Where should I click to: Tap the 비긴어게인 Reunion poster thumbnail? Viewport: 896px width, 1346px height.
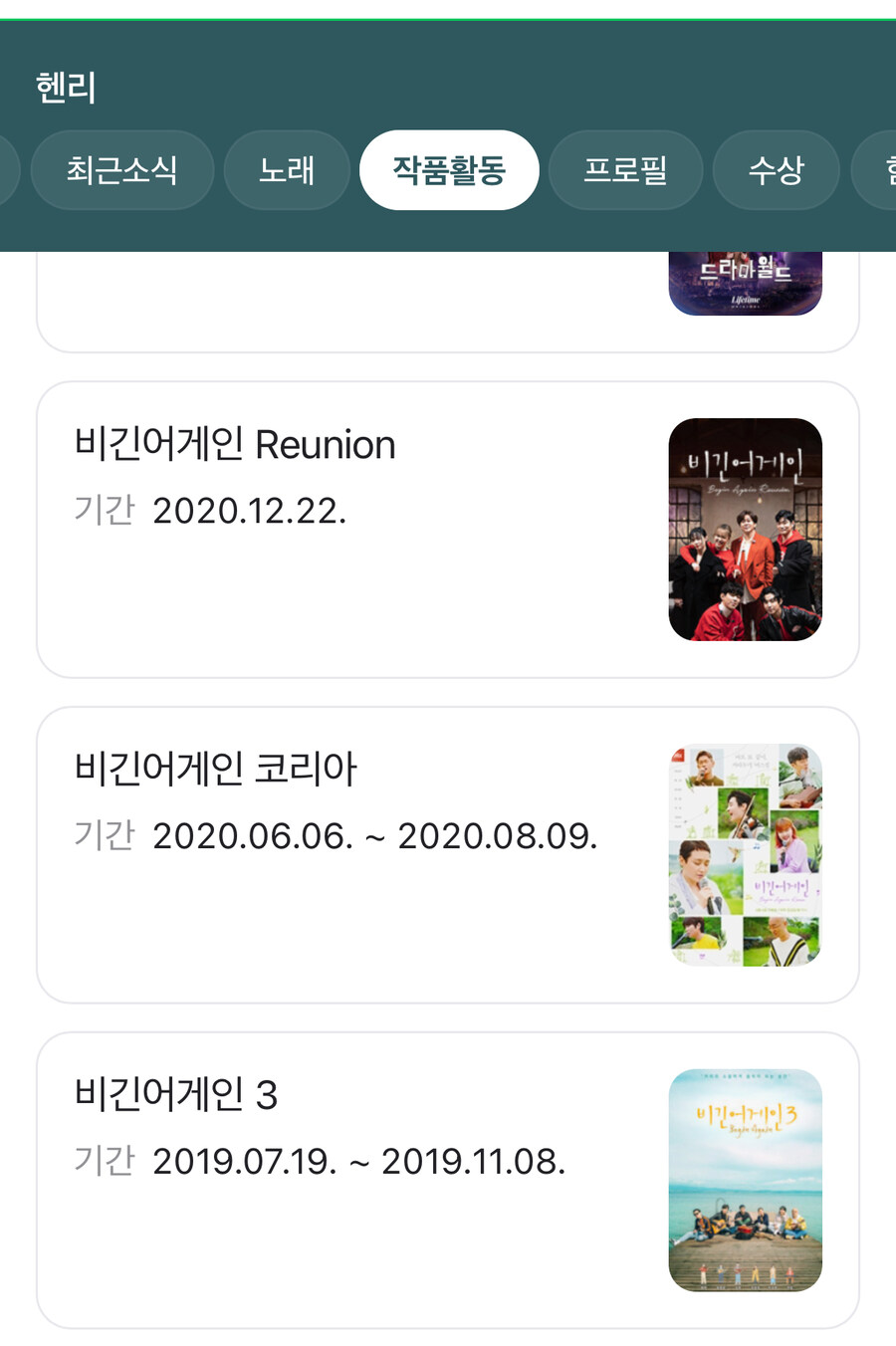pyautogui.click(x=745, y=530)
